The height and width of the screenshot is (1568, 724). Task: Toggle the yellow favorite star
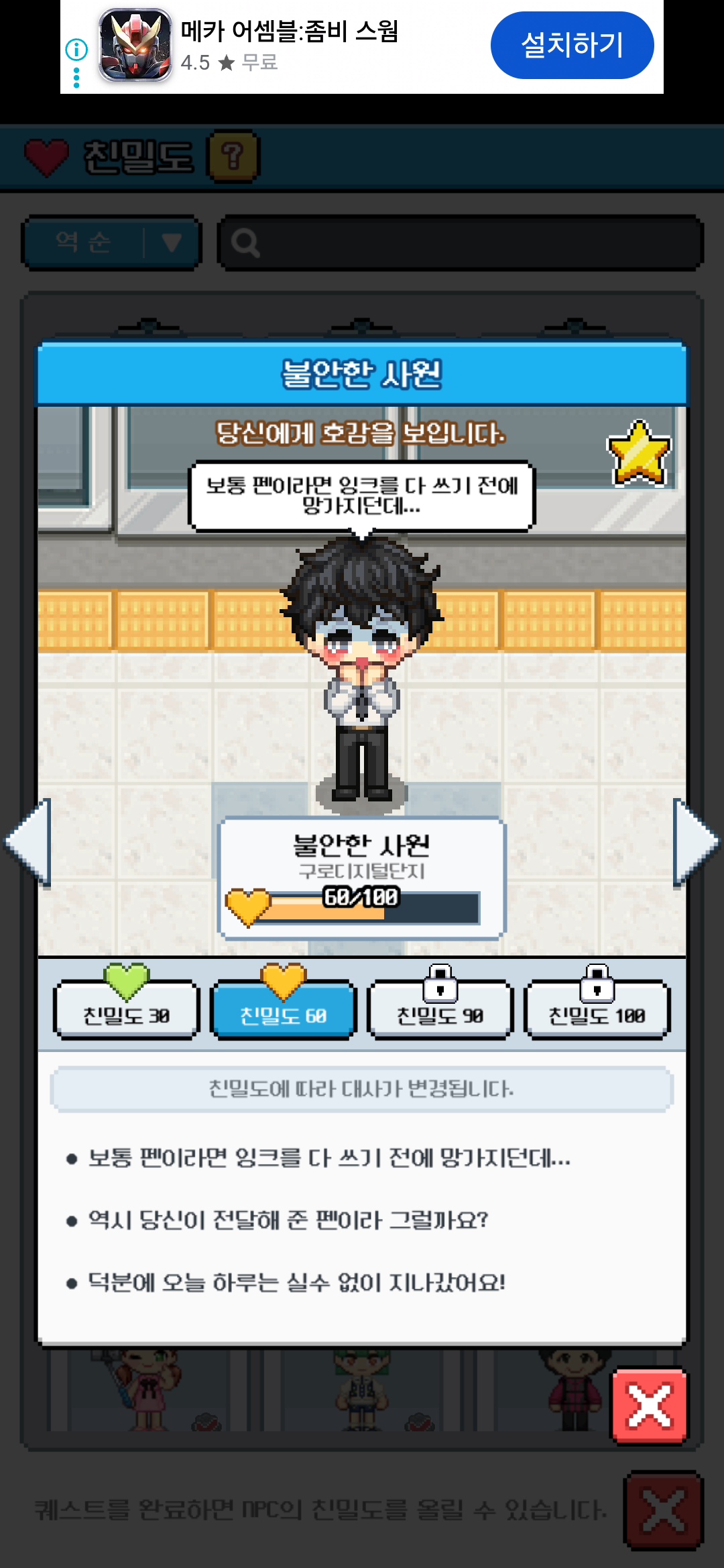click(638, 454)
